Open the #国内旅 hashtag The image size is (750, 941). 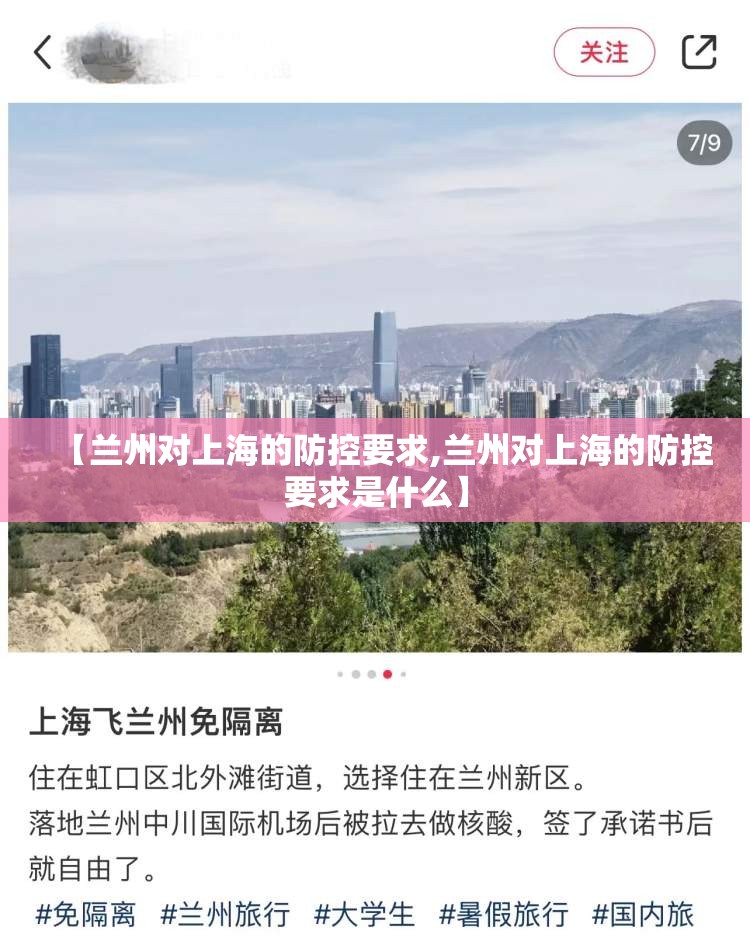click(x=642, y=914)
